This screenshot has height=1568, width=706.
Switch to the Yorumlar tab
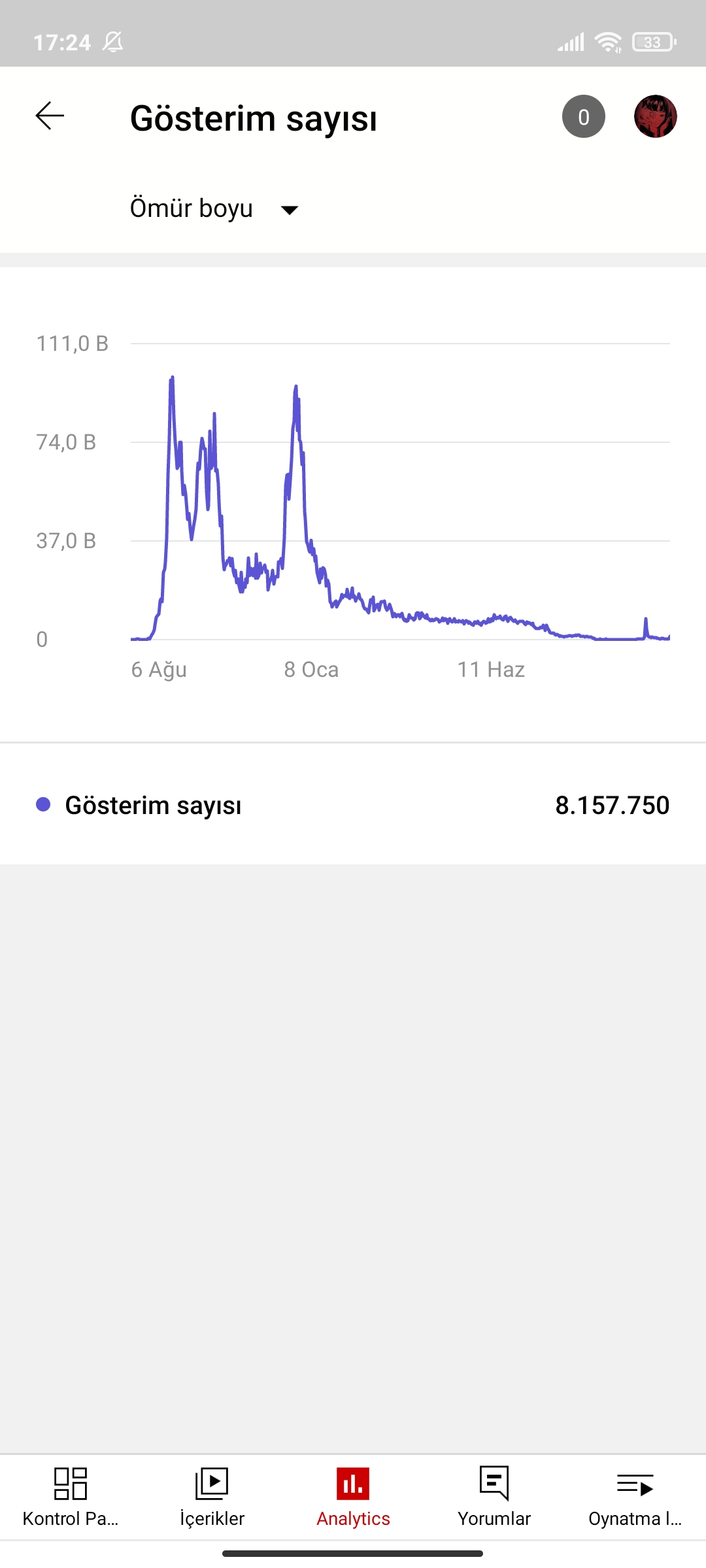coord(494,1497)
